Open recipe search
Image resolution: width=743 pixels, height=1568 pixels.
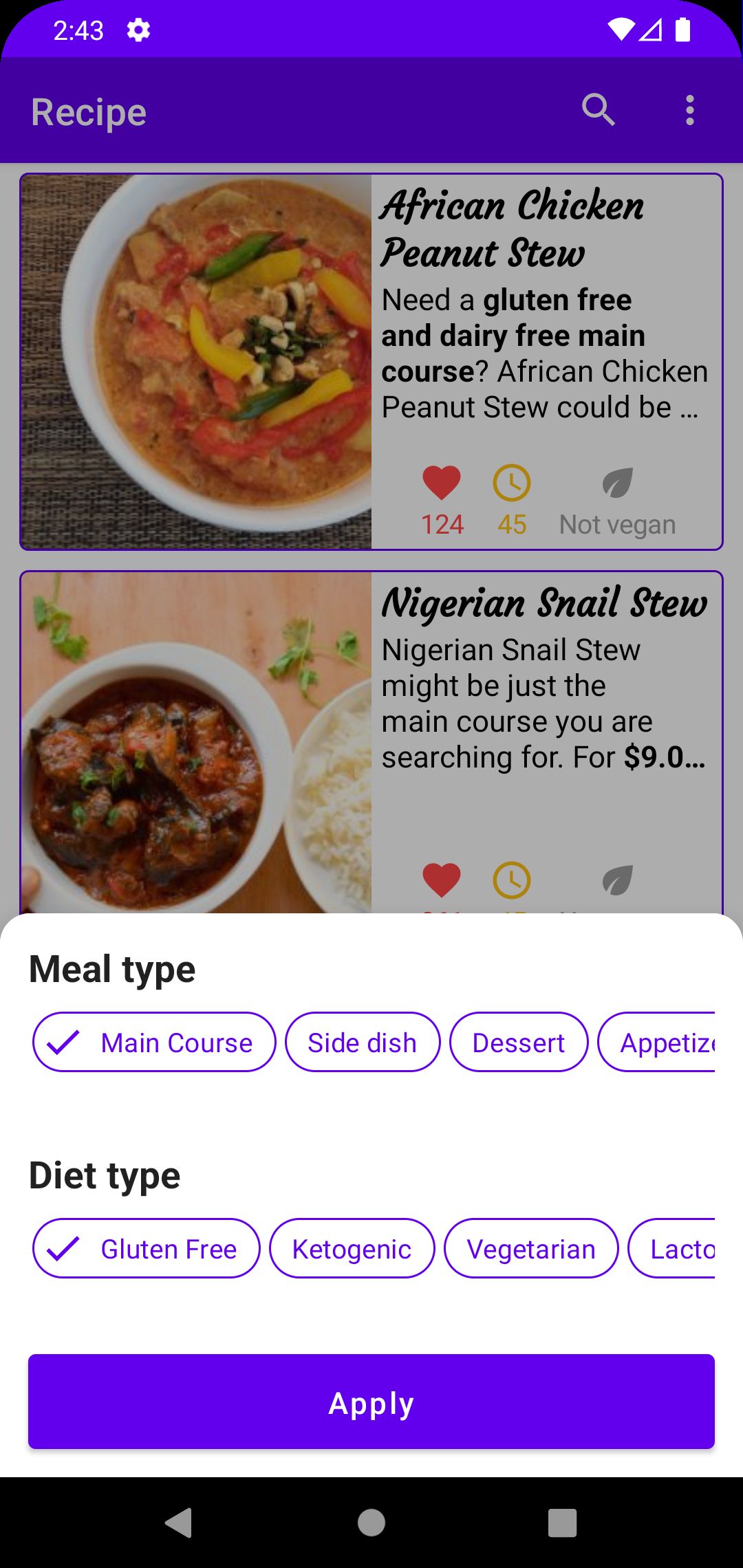coord(598,110)
